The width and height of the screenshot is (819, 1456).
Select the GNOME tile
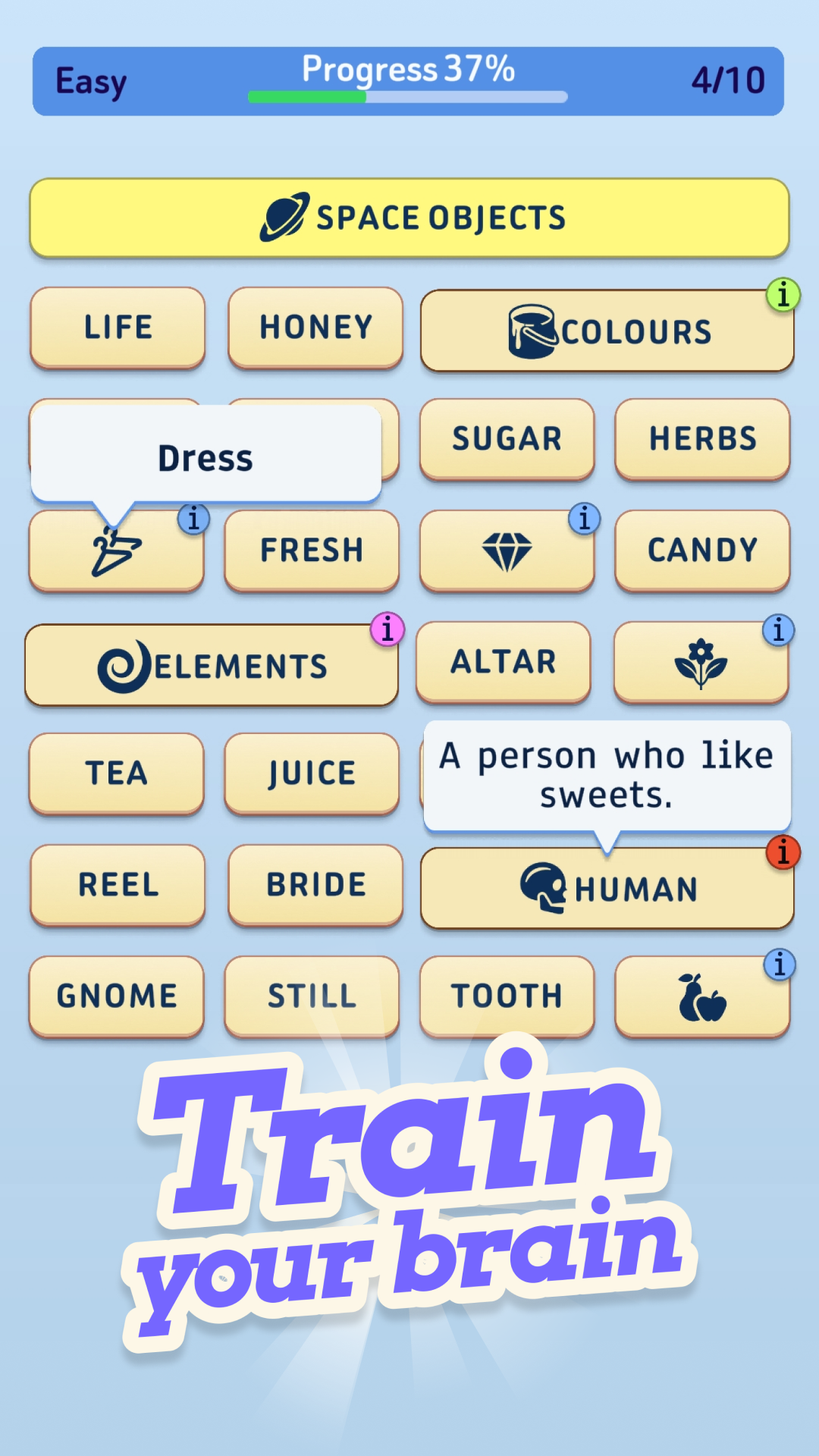pos(116,996)
